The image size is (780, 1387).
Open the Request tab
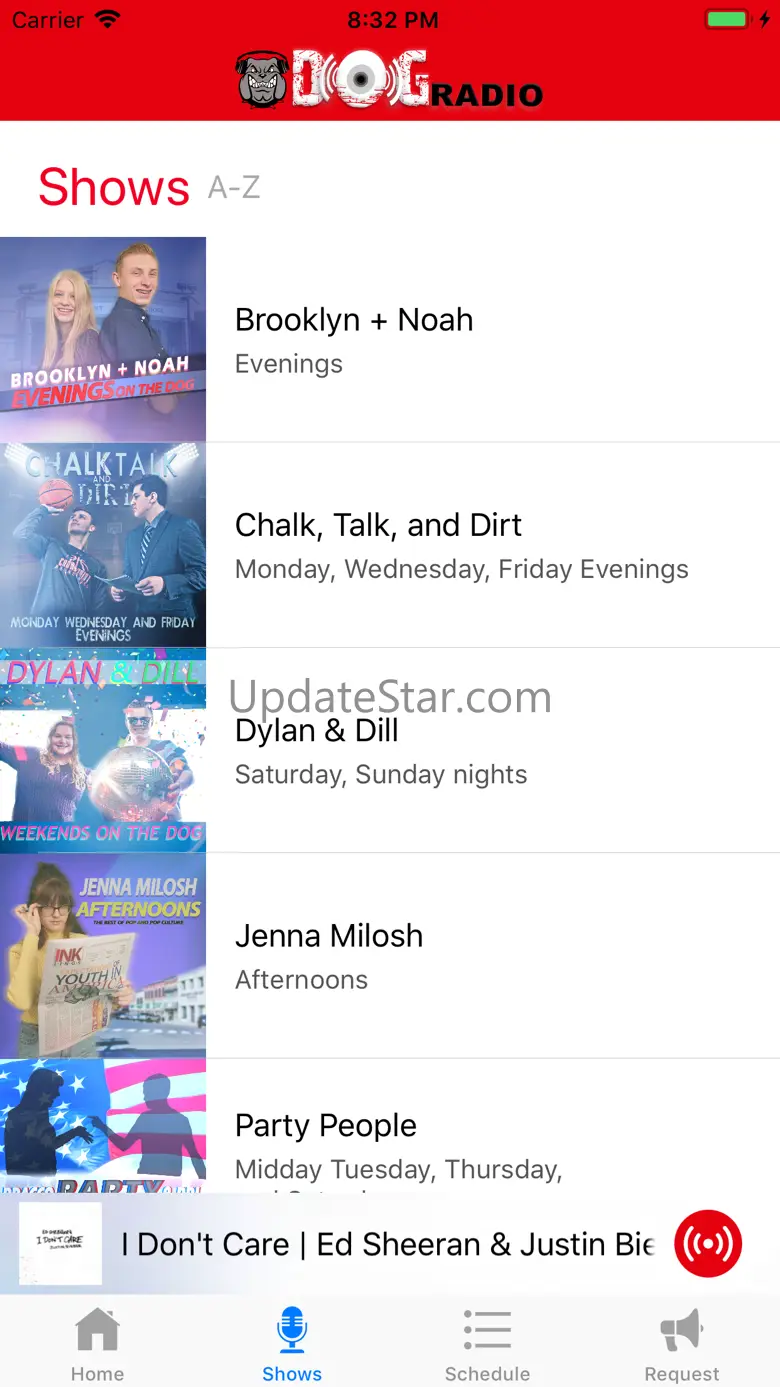[682, 1344]
